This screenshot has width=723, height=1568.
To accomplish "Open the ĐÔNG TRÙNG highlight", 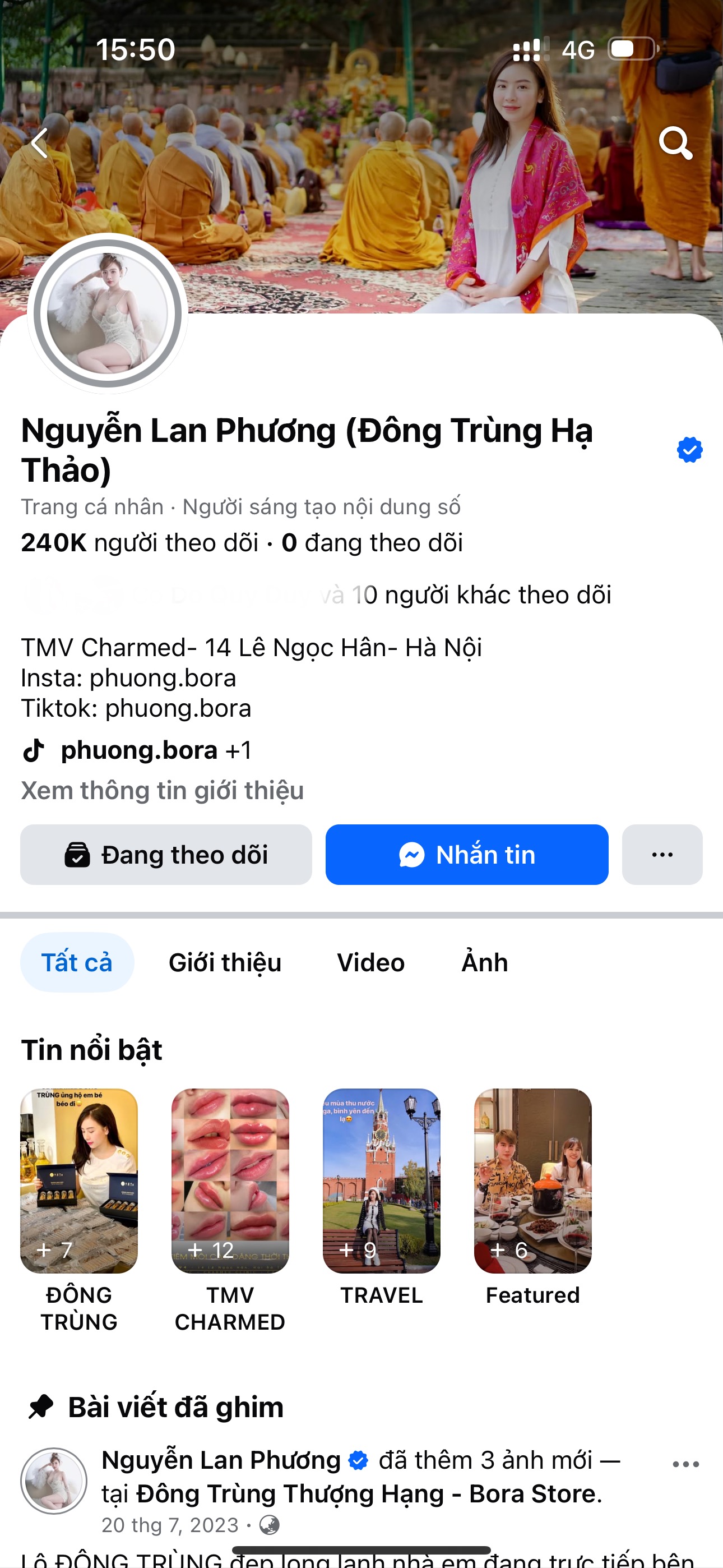I will (79, 1180).
